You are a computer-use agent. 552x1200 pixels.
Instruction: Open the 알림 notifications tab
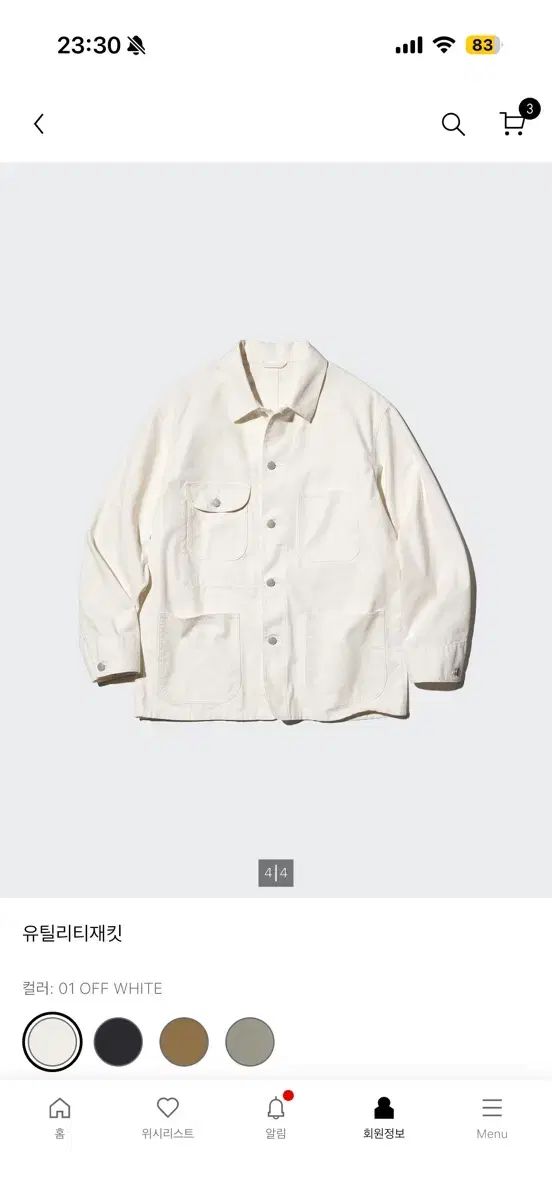click(x=276, y=1117)
